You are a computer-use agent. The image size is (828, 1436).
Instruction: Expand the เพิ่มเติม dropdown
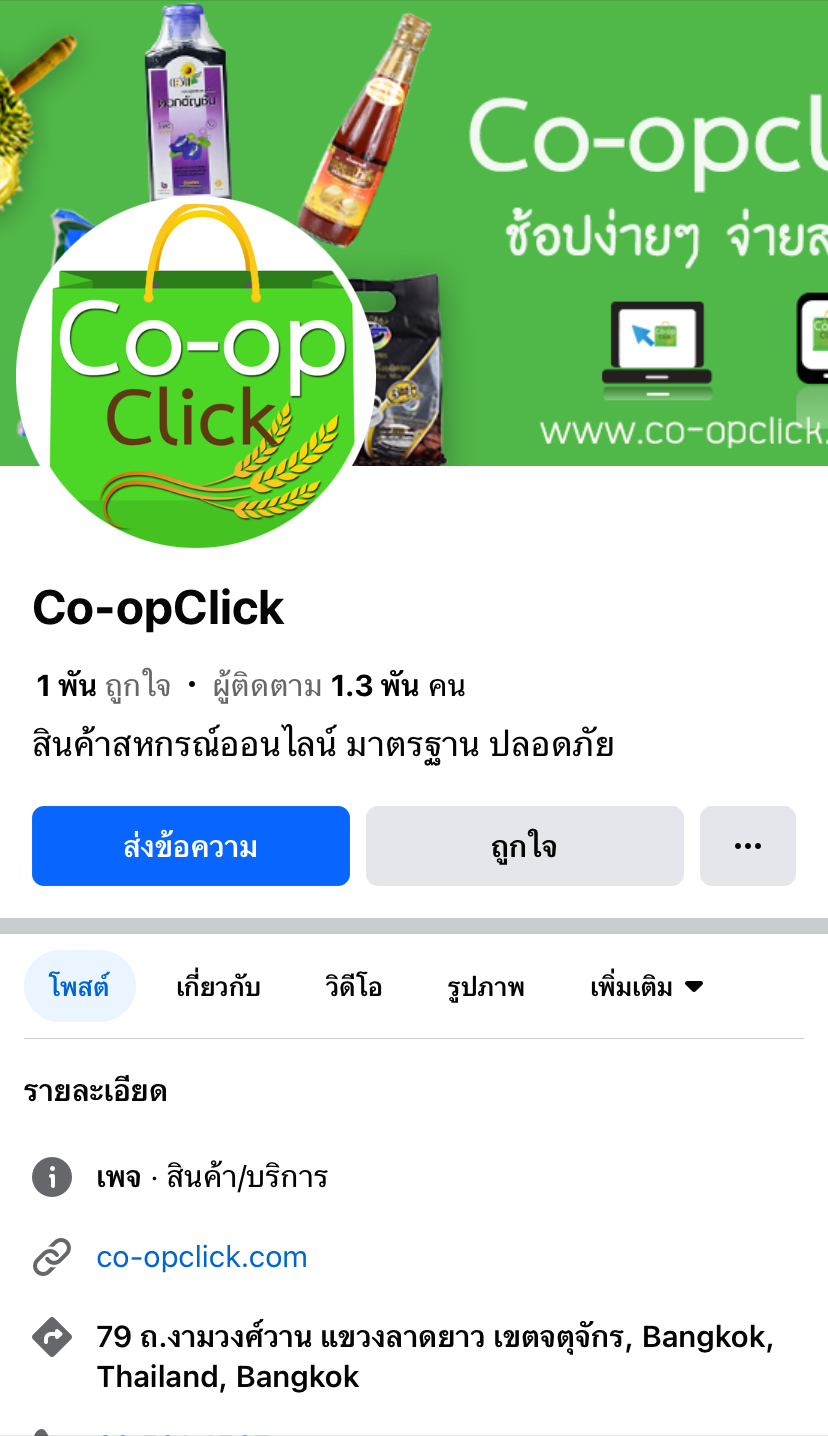(x=646, y=987)
